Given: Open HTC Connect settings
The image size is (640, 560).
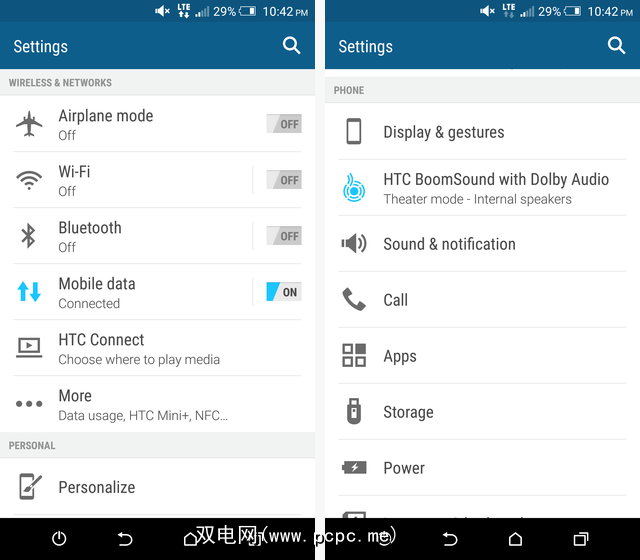Looking at the screenshot, I should (150, 348).
